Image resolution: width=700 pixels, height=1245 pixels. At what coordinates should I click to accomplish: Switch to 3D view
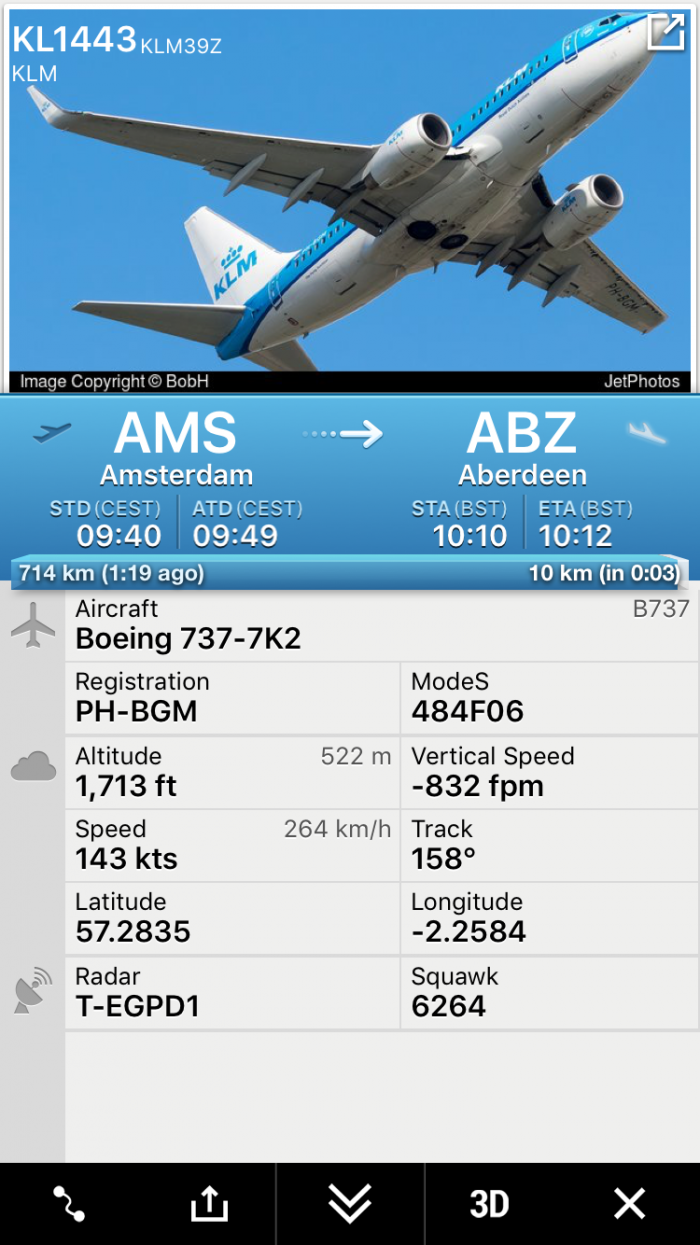point(489,1203)
